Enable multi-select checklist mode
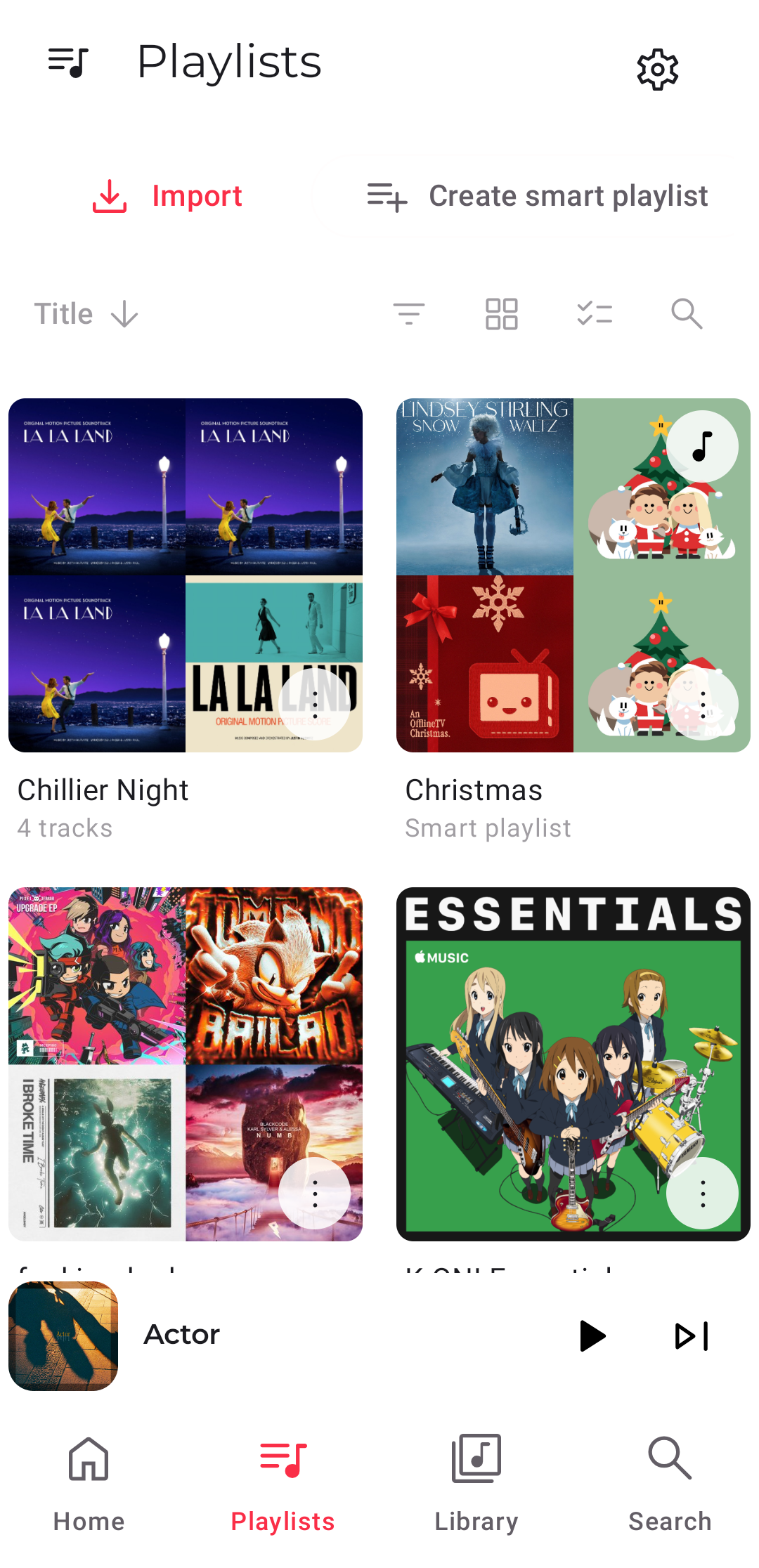The image size is (759, 1568). tap(595, 313)
